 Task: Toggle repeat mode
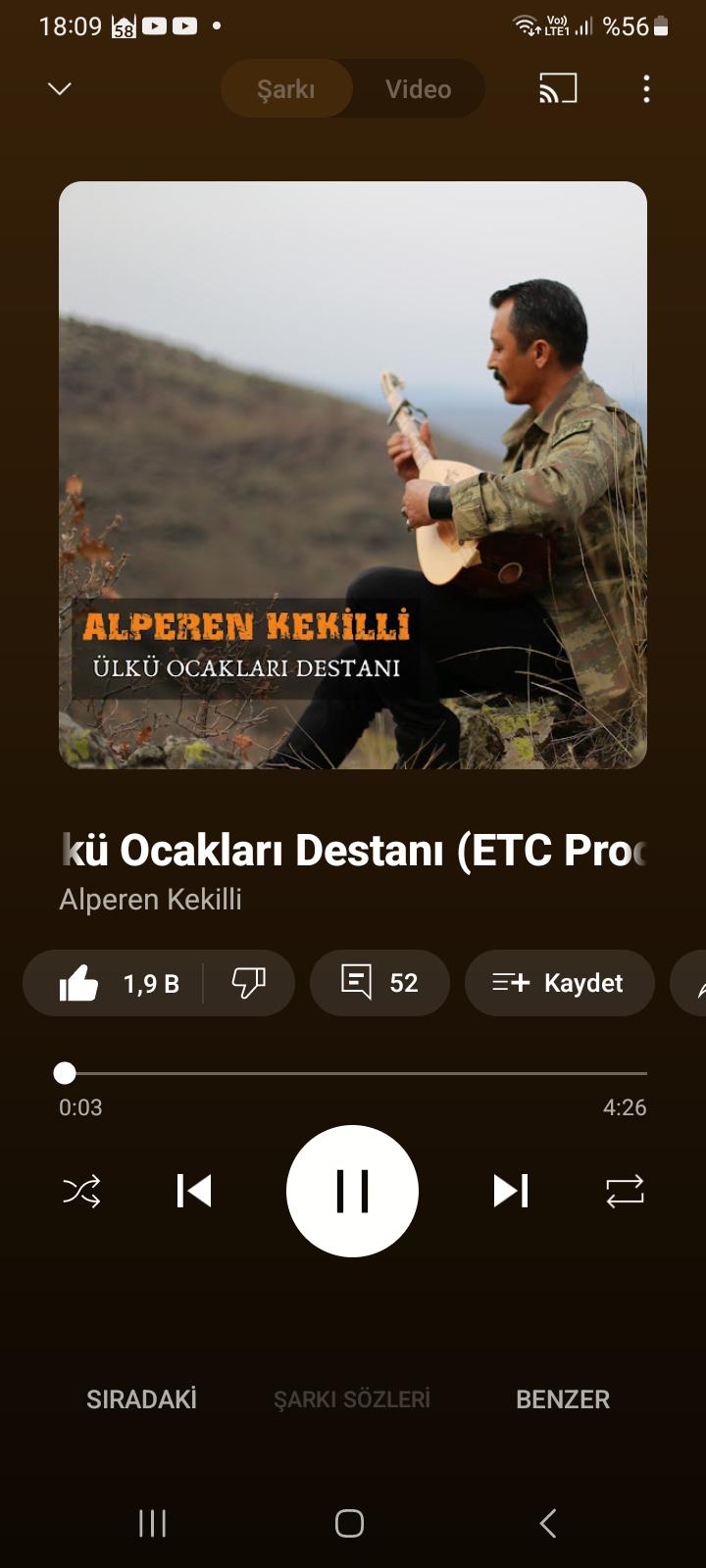(x=625, y=1192)
